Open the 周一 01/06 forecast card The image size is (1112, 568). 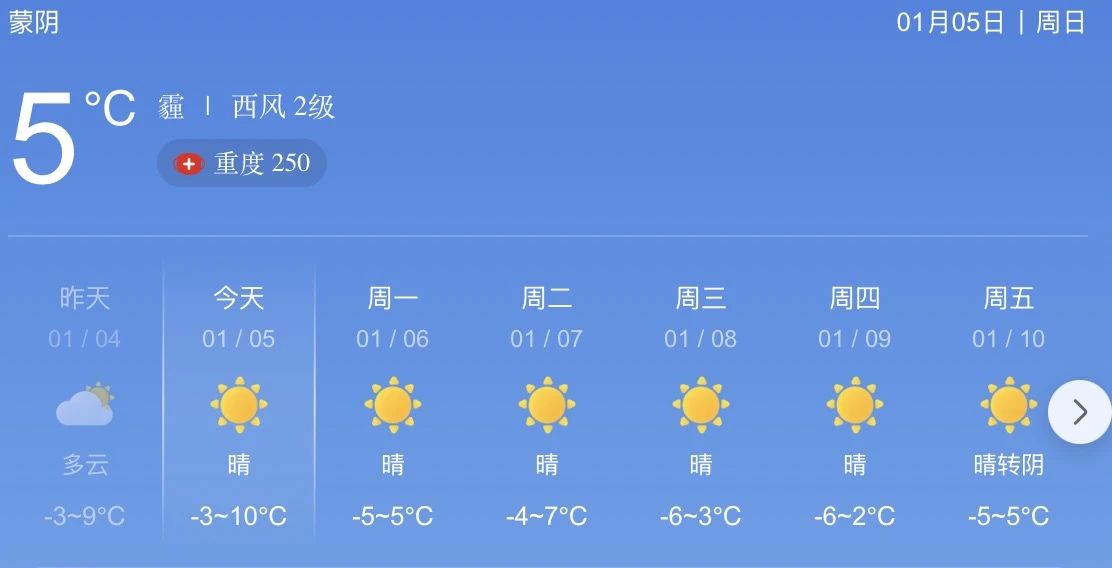tap(393, 405)
